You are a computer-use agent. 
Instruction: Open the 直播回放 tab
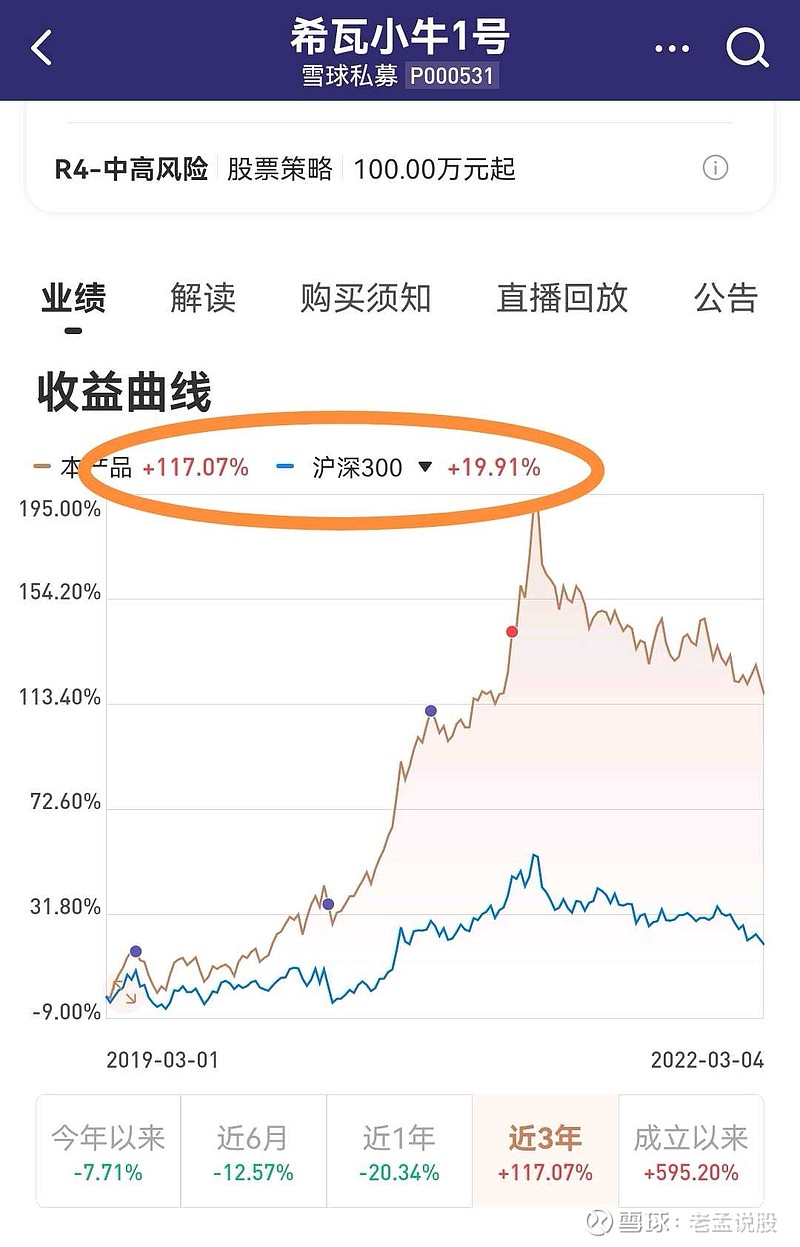tap(562, 299)
